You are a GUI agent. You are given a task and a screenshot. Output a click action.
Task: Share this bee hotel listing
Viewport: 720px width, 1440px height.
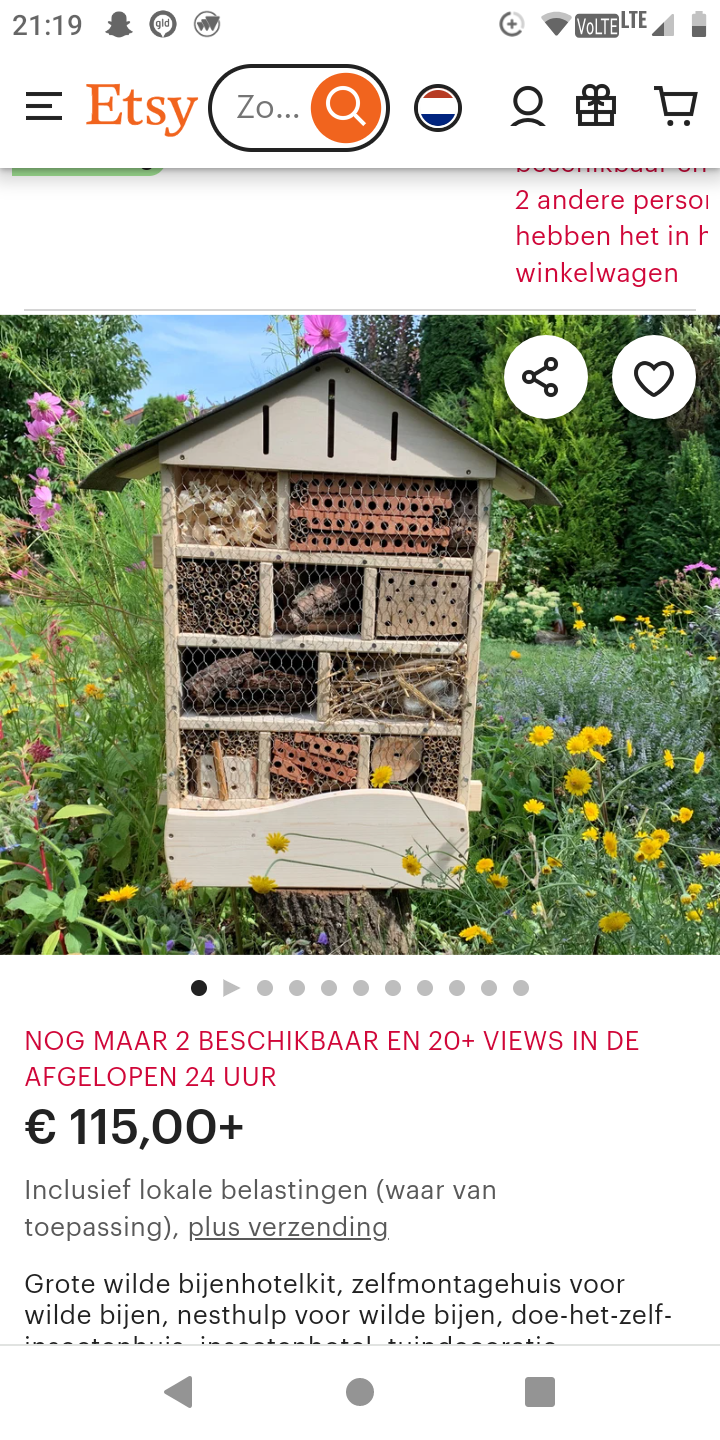coord(545,378)
